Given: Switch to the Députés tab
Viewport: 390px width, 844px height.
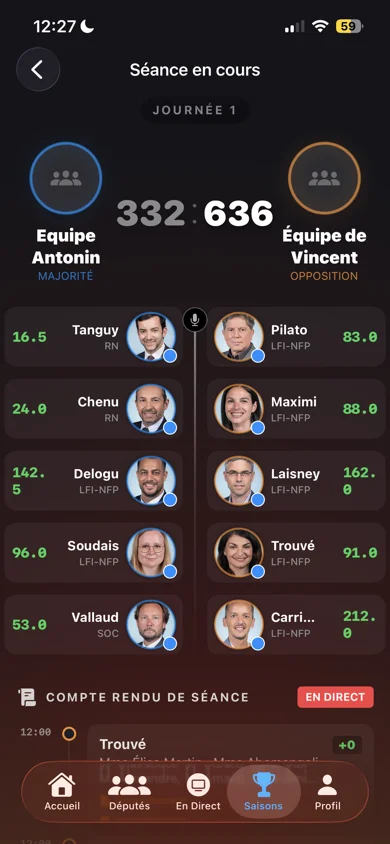Looking at the screenshot, I should pos(129,792).
